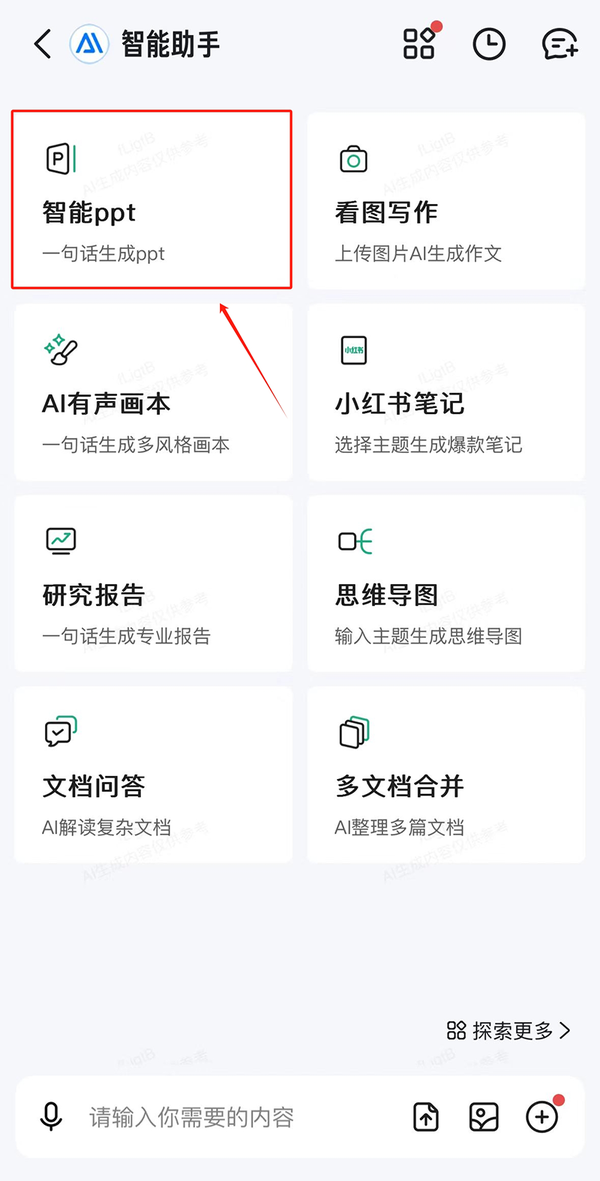Screen dimensions: 600x1181
Task: Open the 思维导图 card
Action: pos(446,583)
